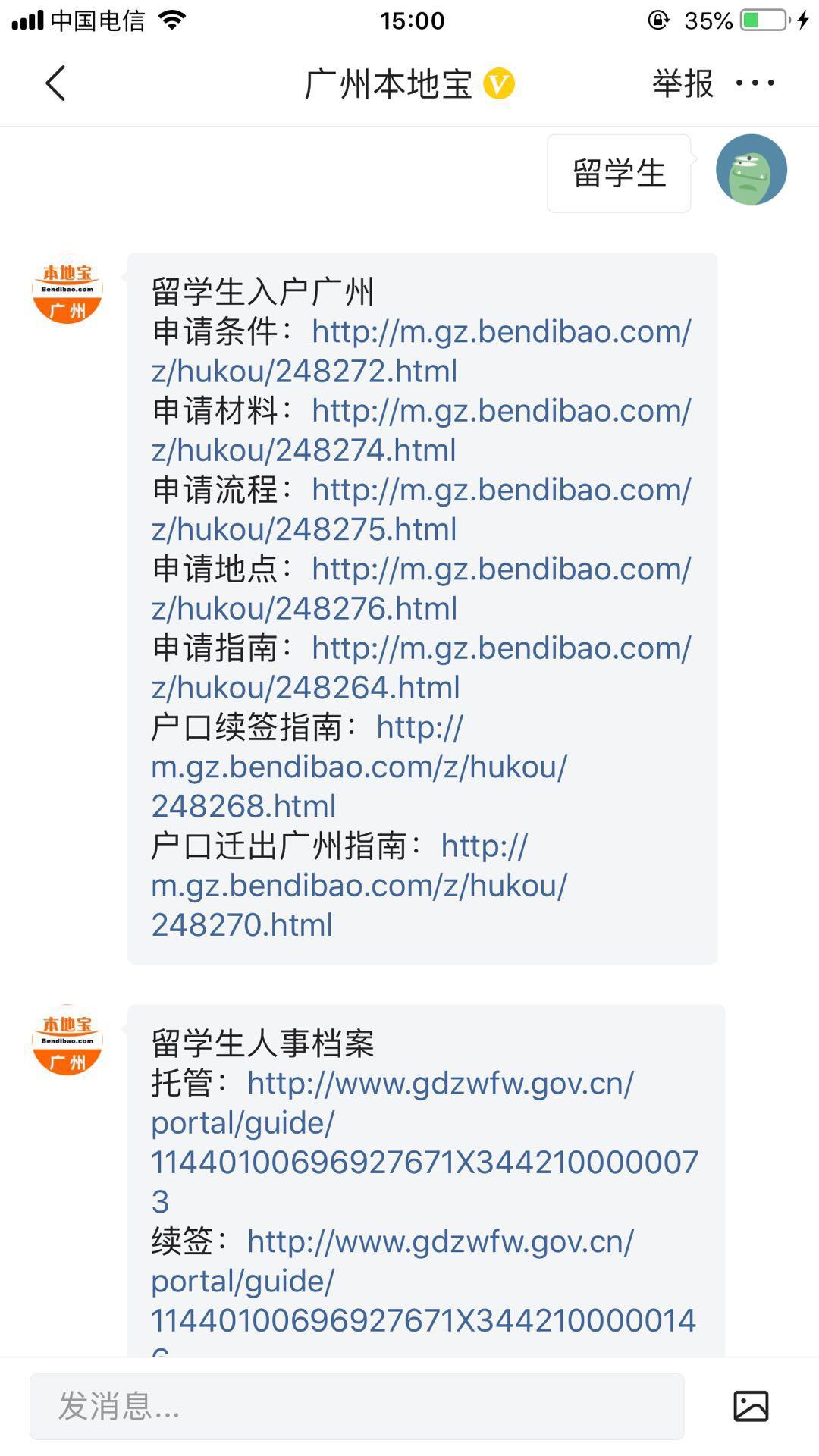Open the 托管 gdzwfw.gov.cn guide link
This screenshot has width=819, height=1456.
tap(425, 1122)
